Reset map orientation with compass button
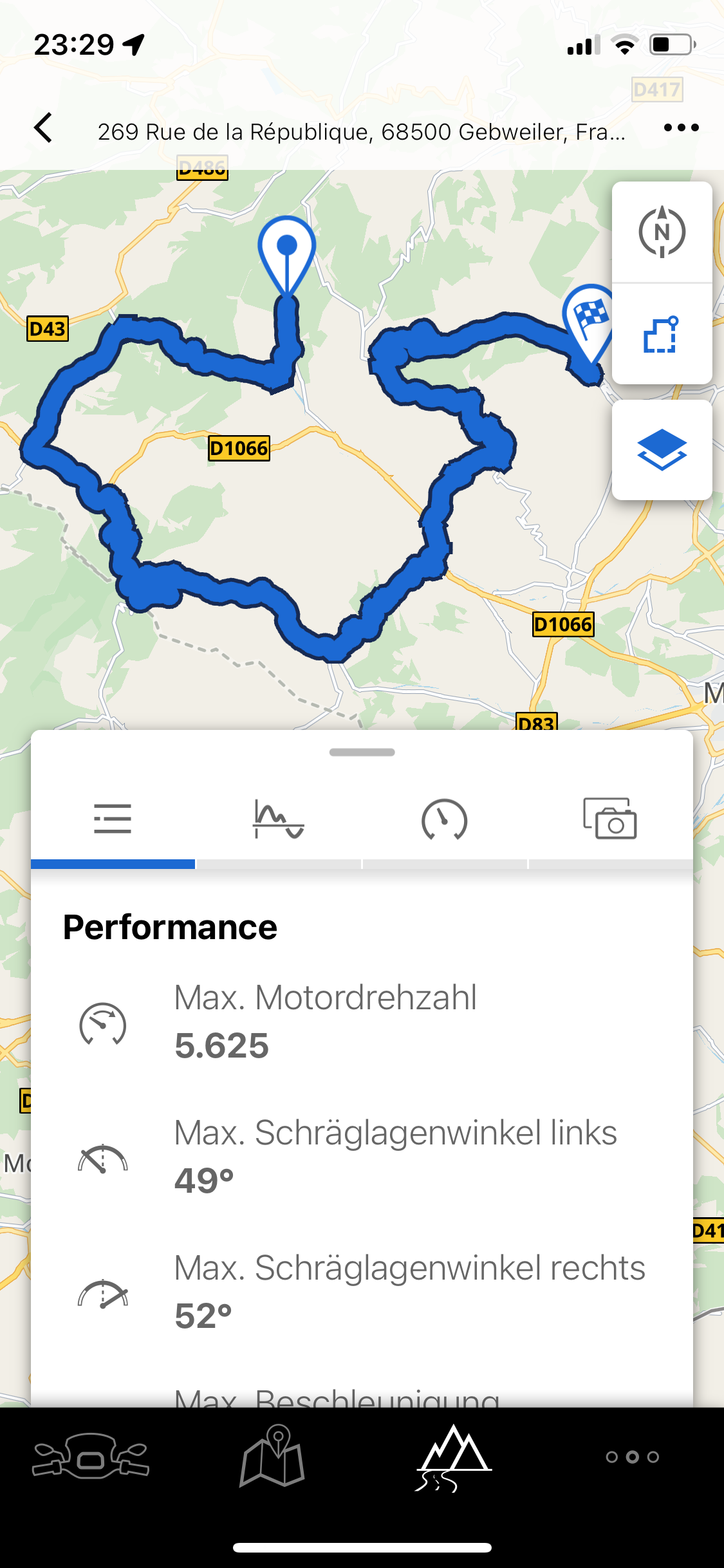Screen dimensions: 724x1568 [662, 232]
